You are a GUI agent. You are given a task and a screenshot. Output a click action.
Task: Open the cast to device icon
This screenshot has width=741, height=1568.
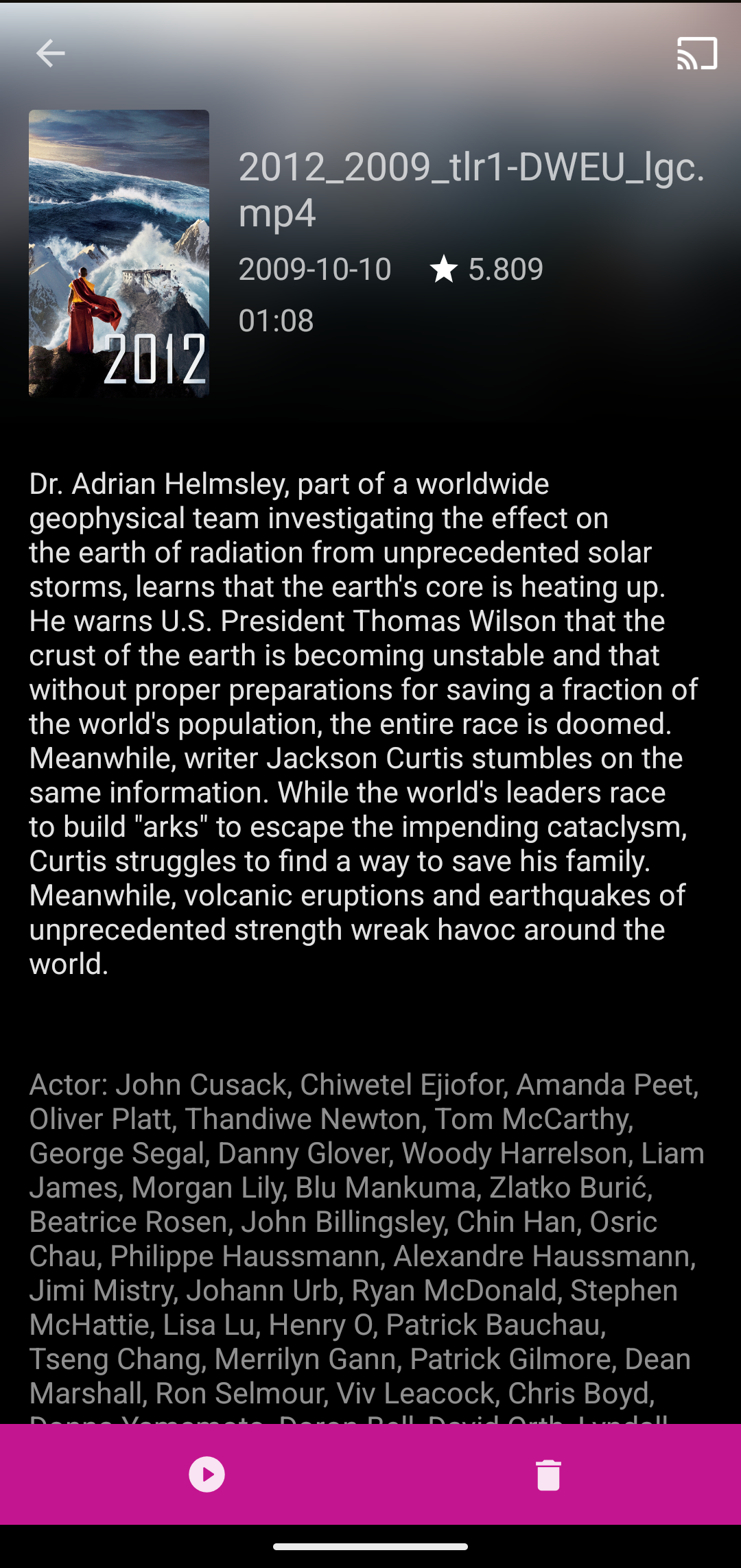[697, 54]
